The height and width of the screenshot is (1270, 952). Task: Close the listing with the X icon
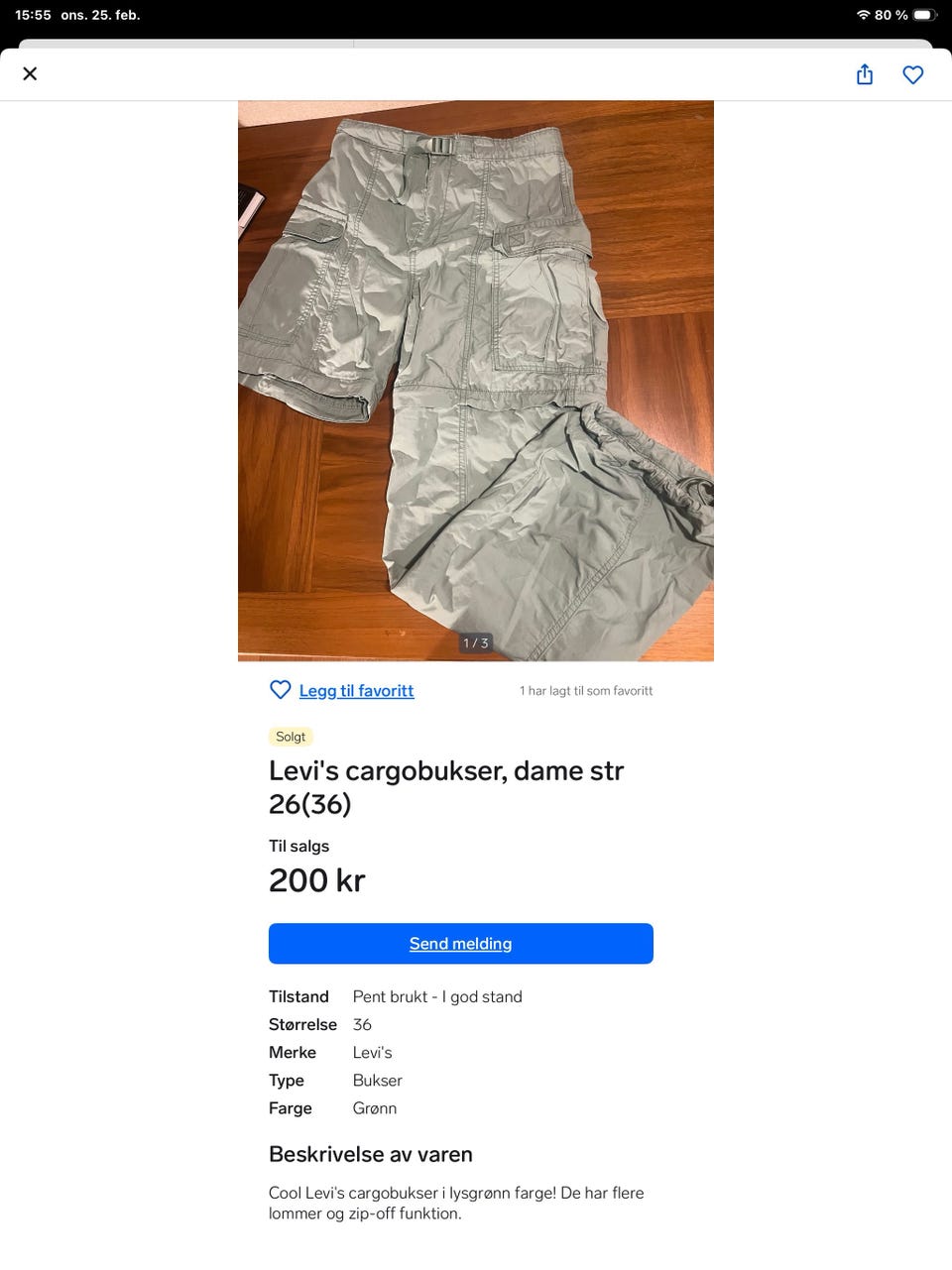coord(30,73)
